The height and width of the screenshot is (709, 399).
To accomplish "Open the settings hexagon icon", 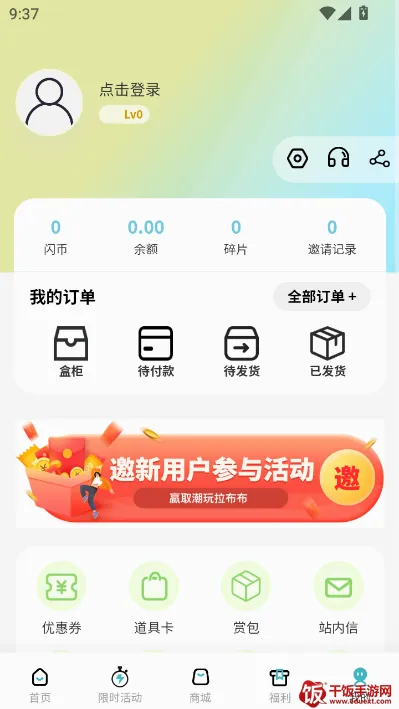I will point(297,159).
